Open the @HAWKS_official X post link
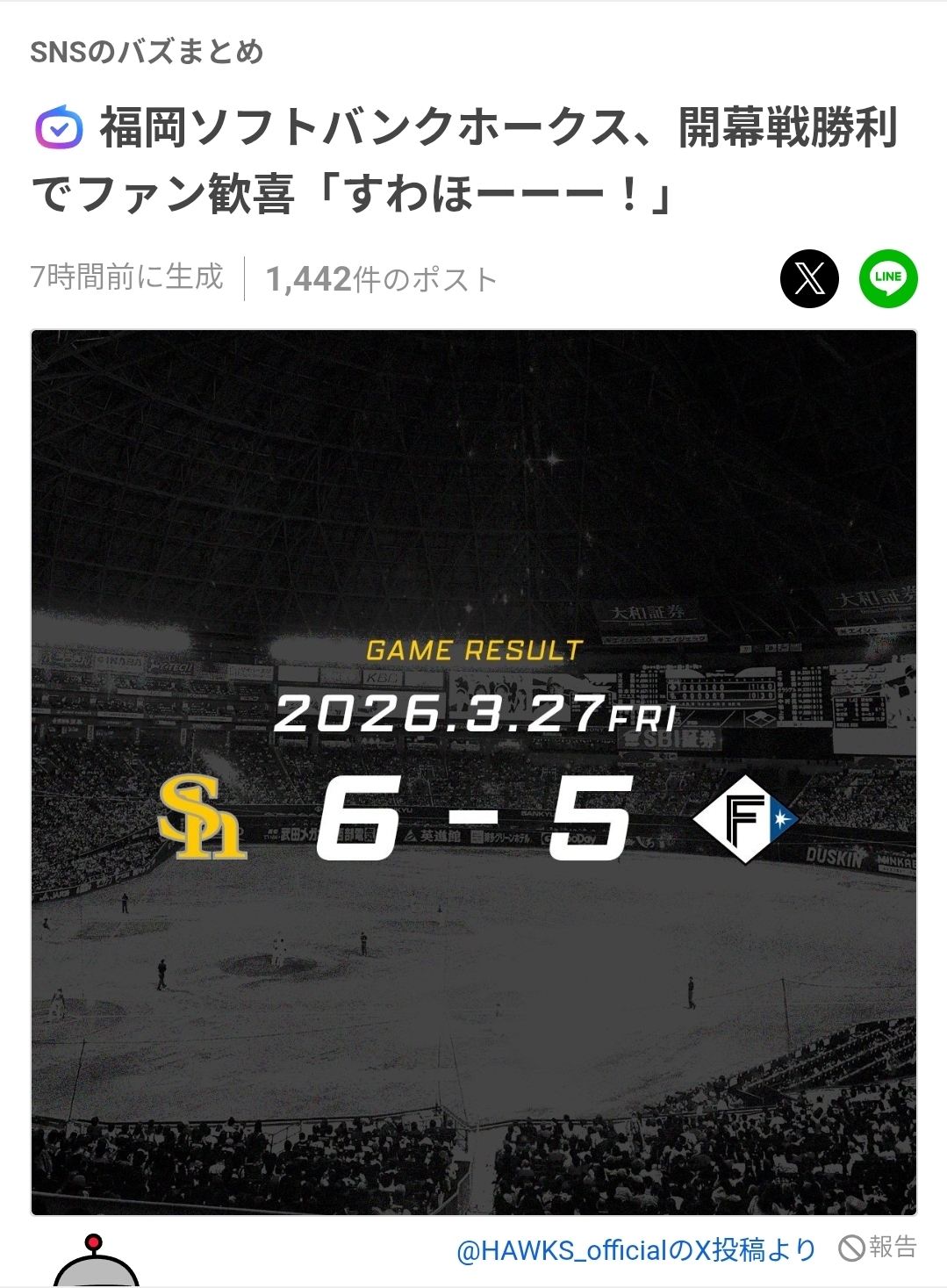 pos(635,1249)
